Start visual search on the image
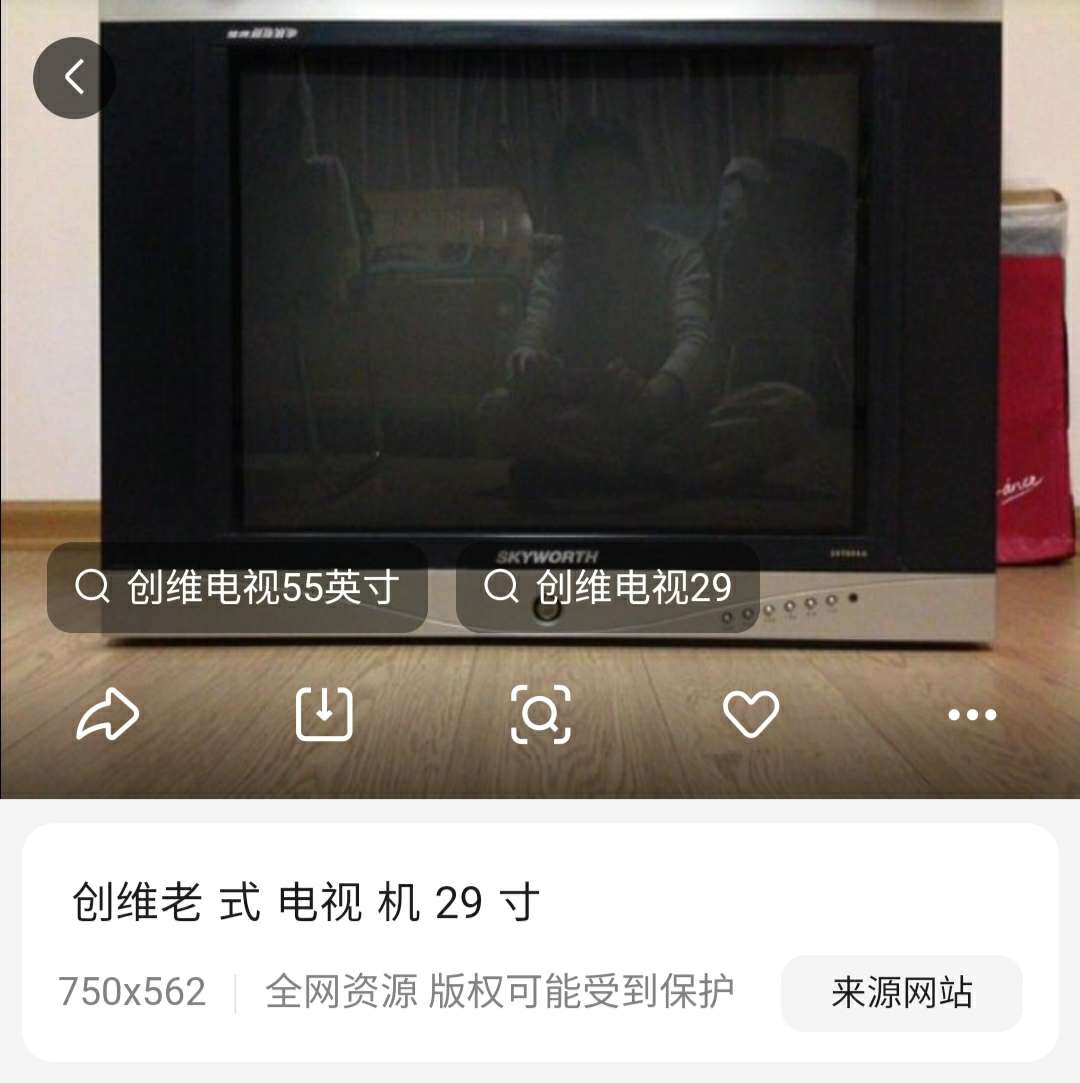This screenshot has height=1083, width=1080. (541, 714)
